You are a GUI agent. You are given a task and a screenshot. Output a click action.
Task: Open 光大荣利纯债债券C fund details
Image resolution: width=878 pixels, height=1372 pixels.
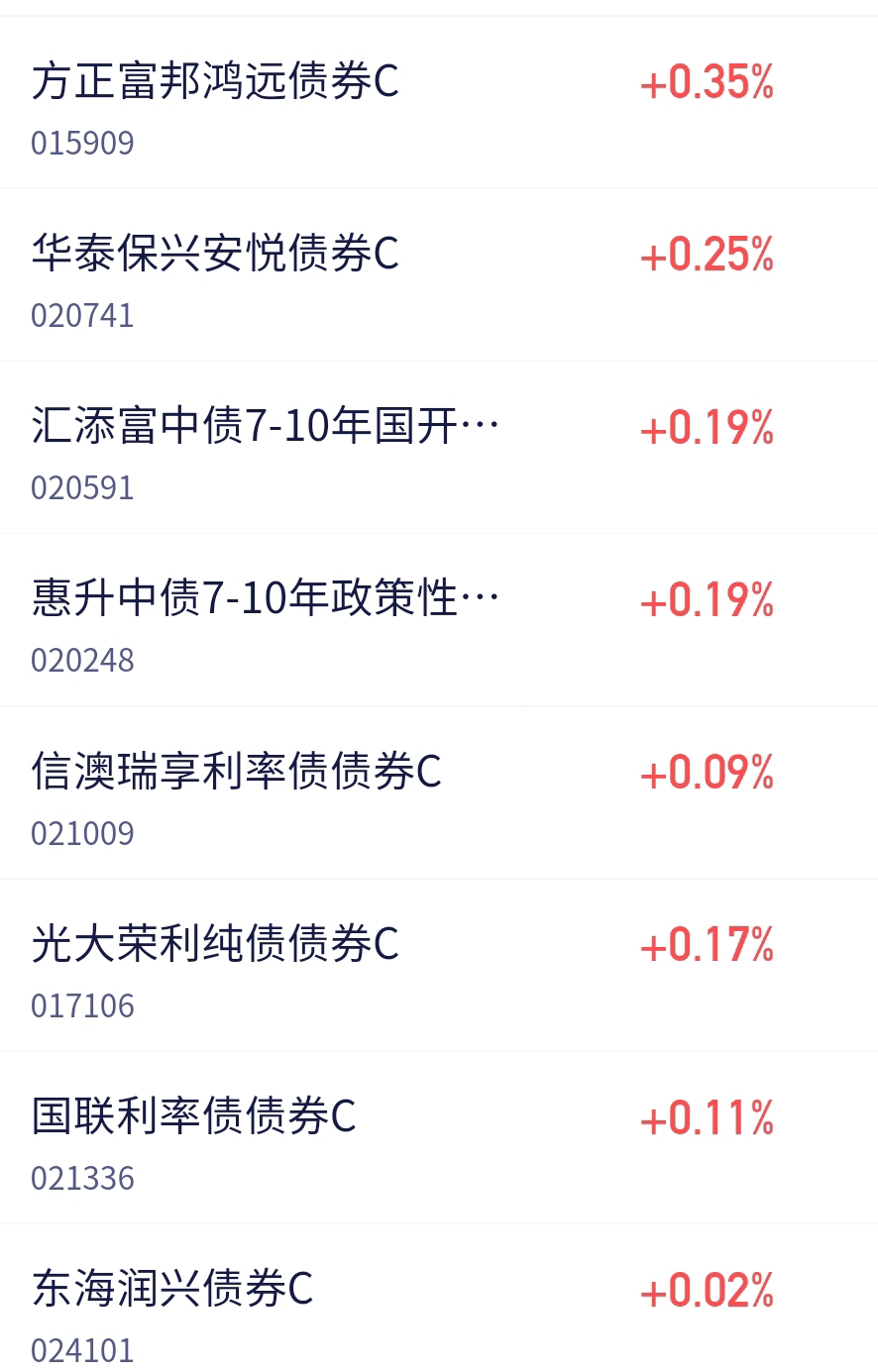215,945
